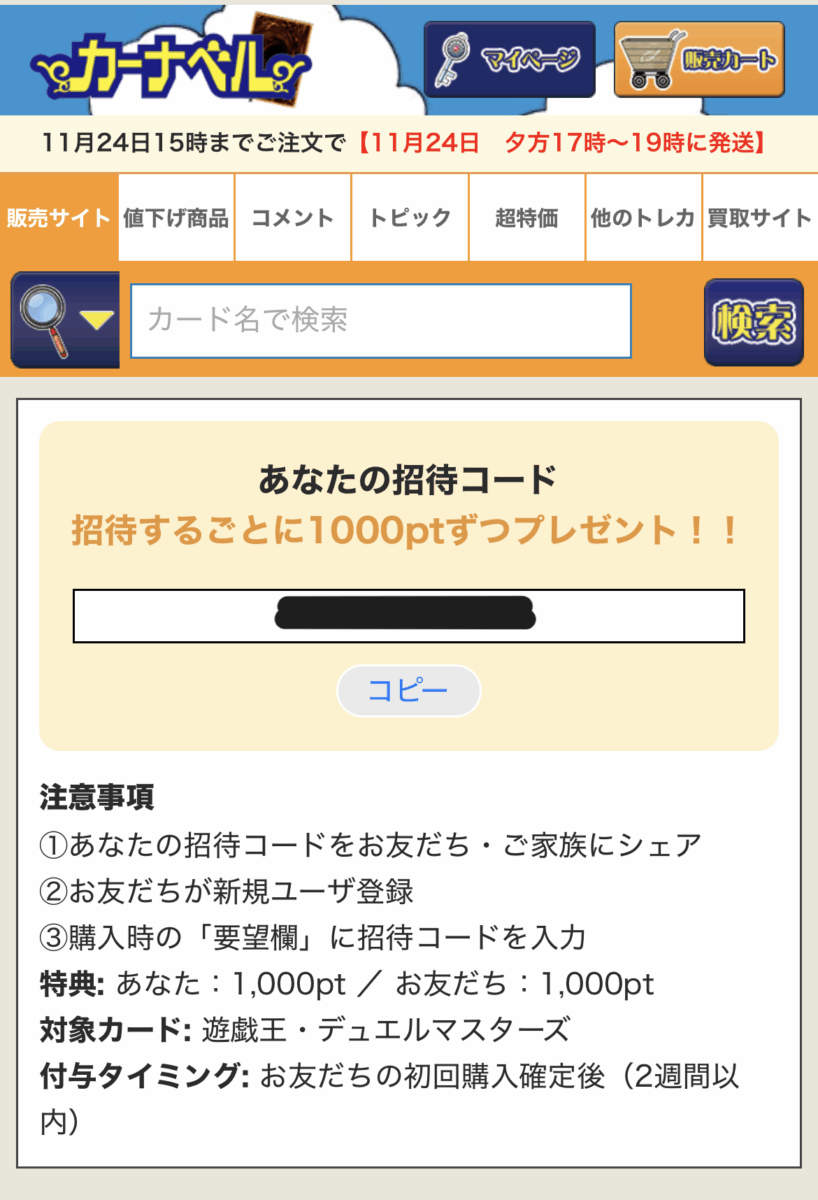Switch to the 販売サイト tab
Viewport: 818px width, 1200px height.
click(58, 218)
